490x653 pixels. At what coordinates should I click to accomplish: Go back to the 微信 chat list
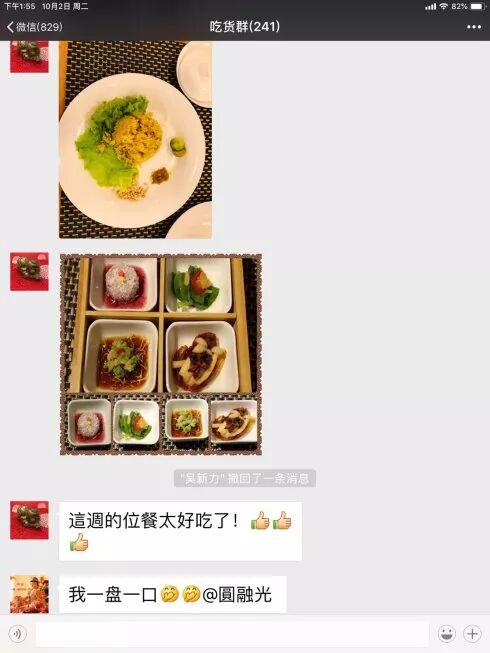[34, 27]
